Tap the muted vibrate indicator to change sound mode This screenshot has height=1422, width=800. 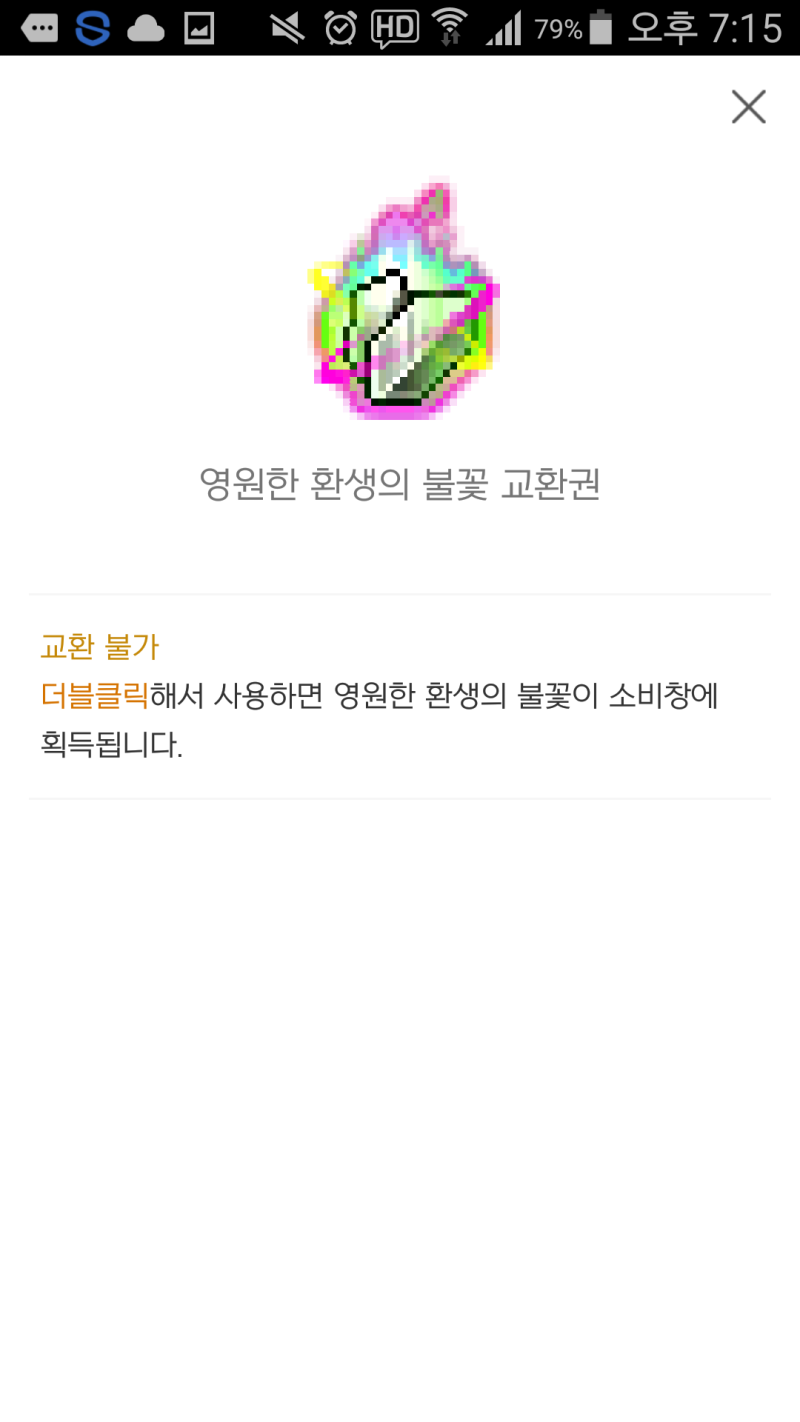point(288,27)
